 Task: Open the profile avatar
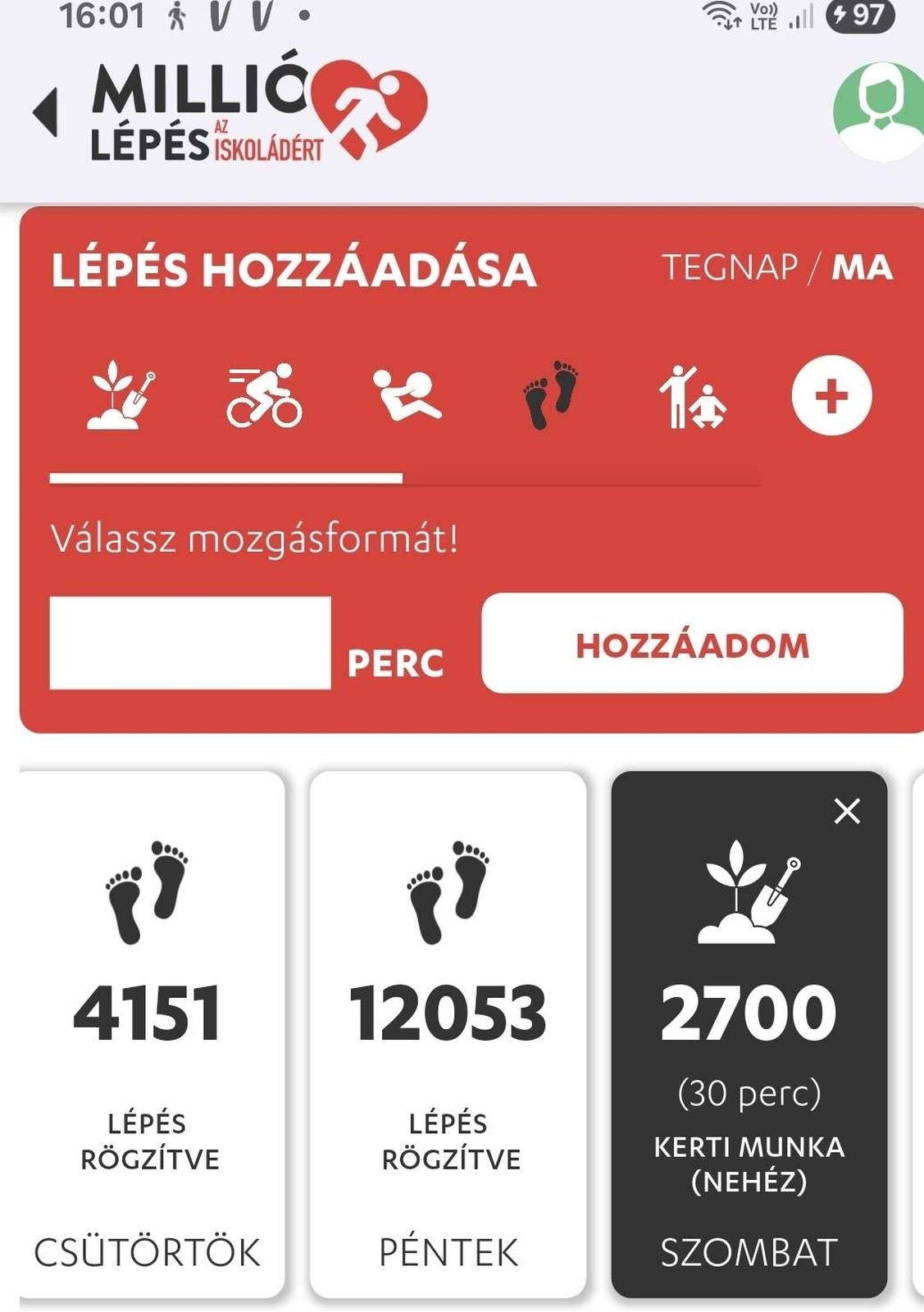click(879, 112)
